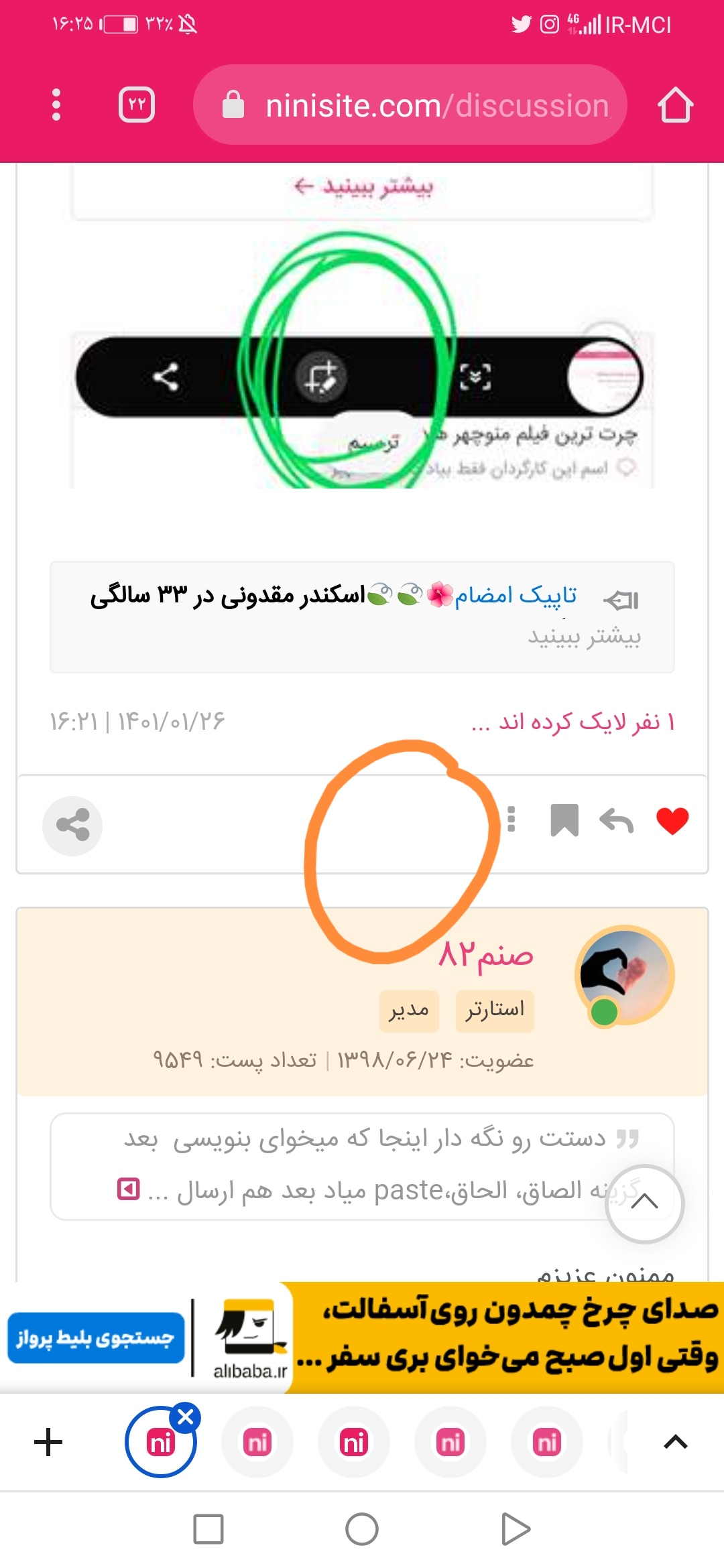Like the post with the red heart
Screen dimensions: 724x1568
(x=672, y=821)
